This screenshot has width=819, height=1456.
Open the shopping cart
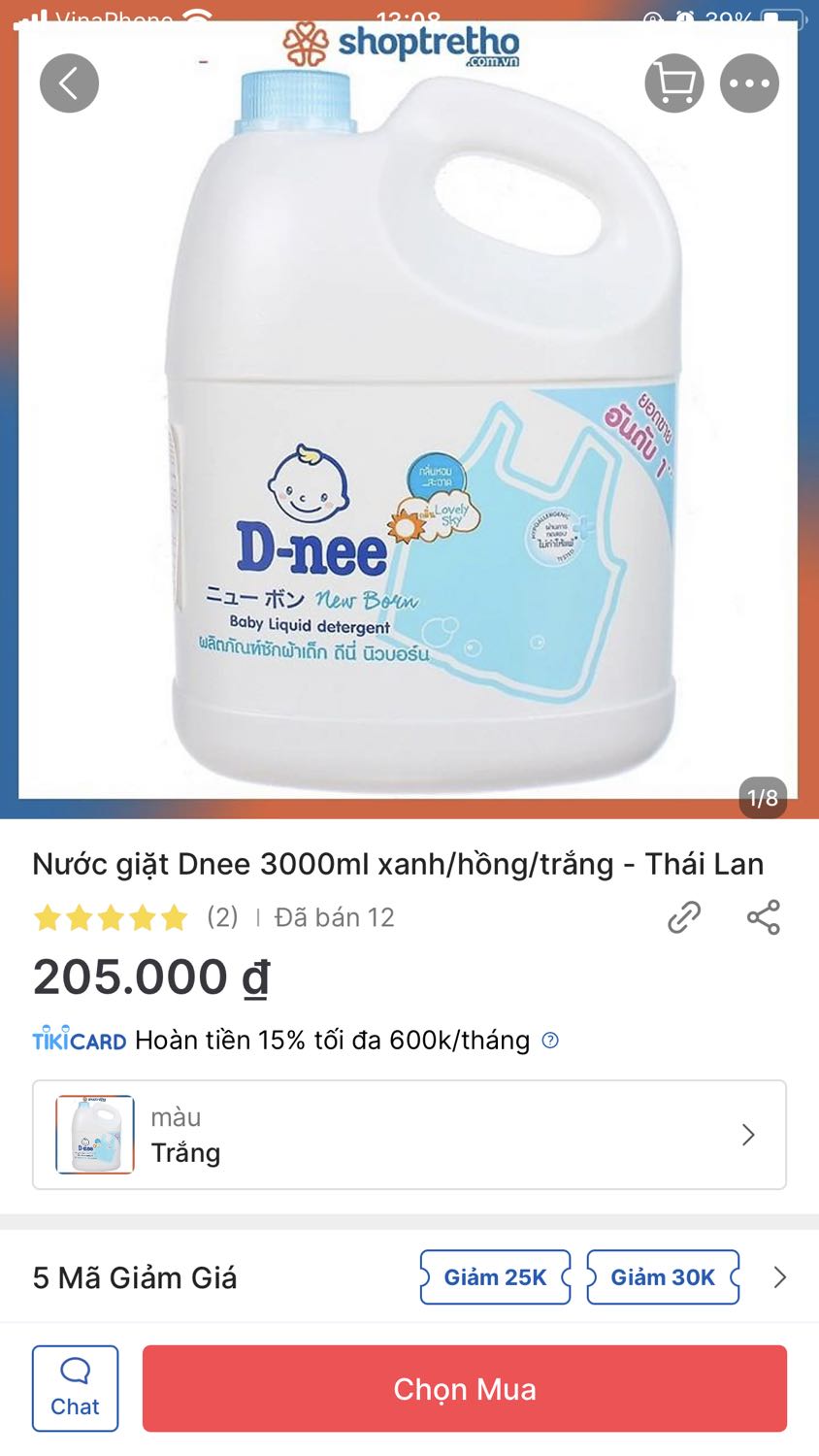[x=673, y=83]
